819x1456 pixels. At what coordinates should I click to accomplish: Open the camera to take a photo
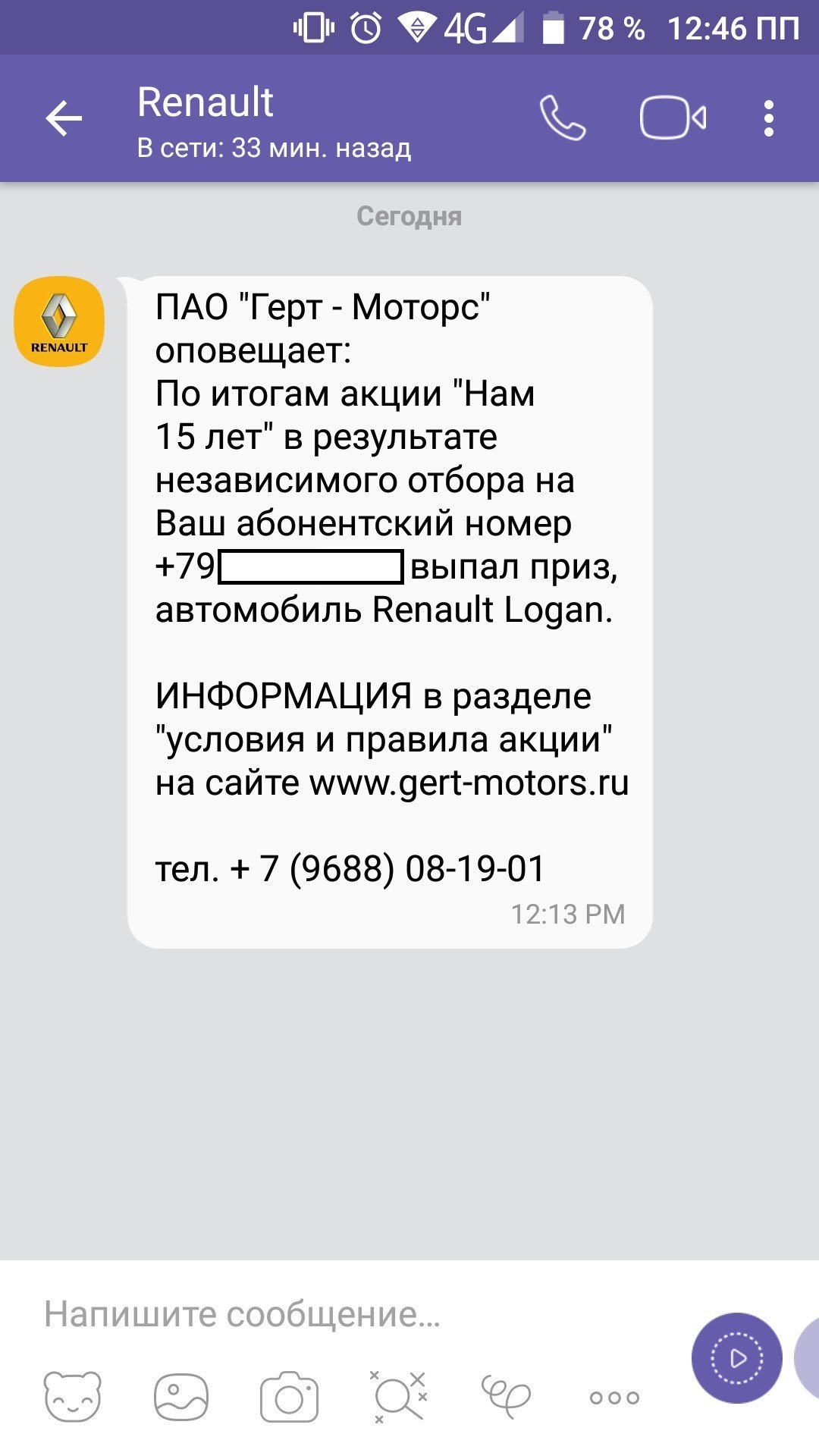tap(289, 1397)
